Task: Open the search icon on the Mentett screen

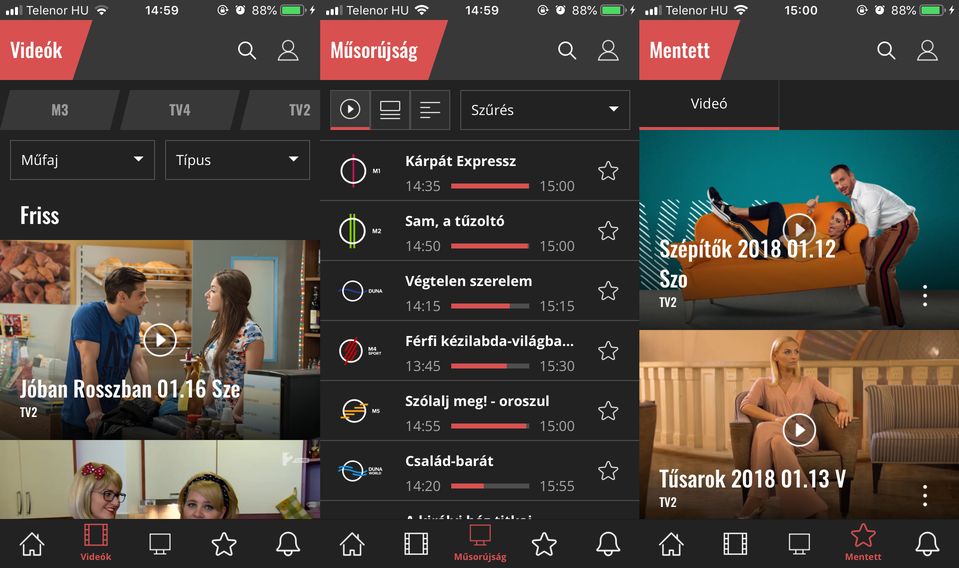Action: point(886,51)
